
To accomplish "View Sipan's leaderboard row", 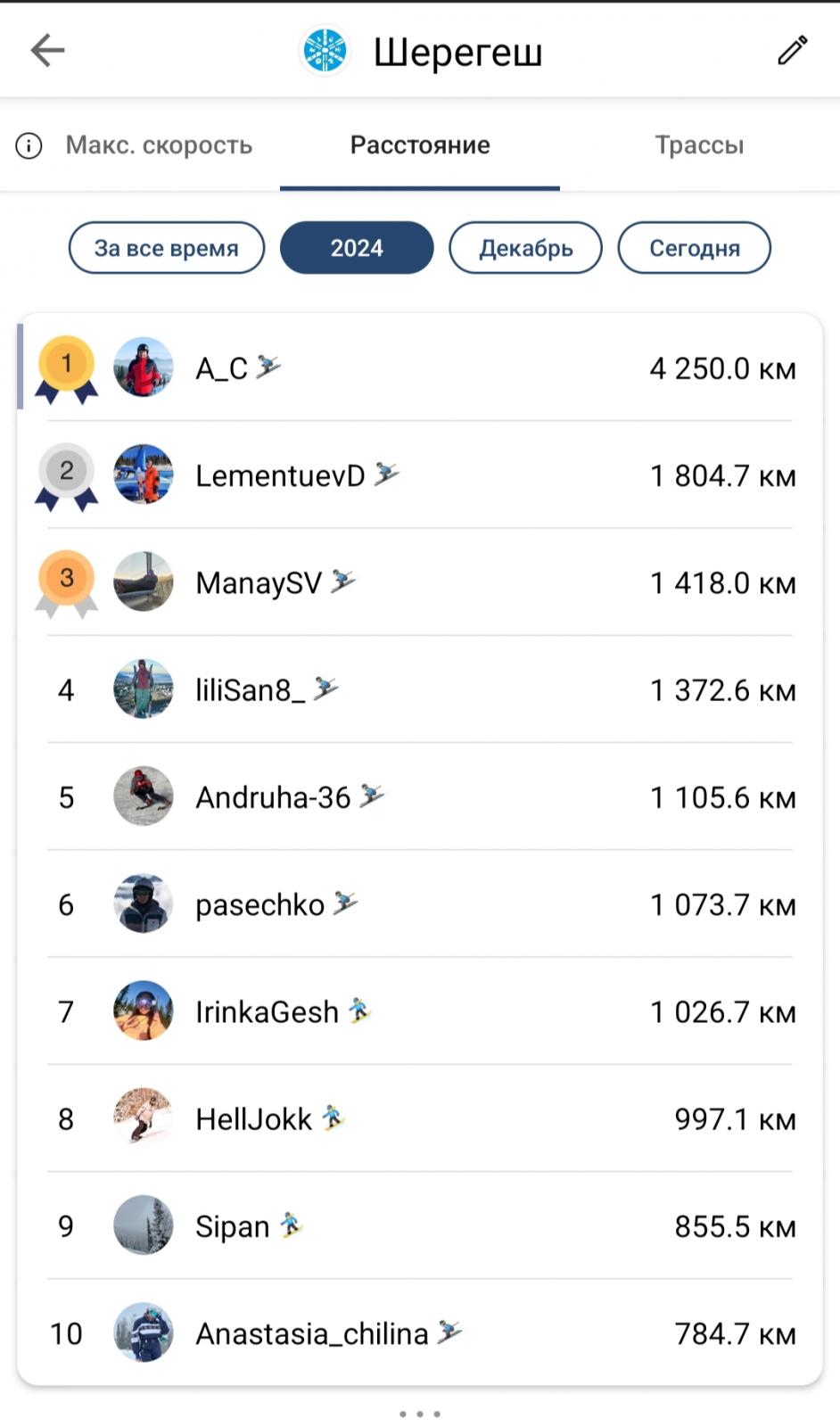I will 420,1226.
